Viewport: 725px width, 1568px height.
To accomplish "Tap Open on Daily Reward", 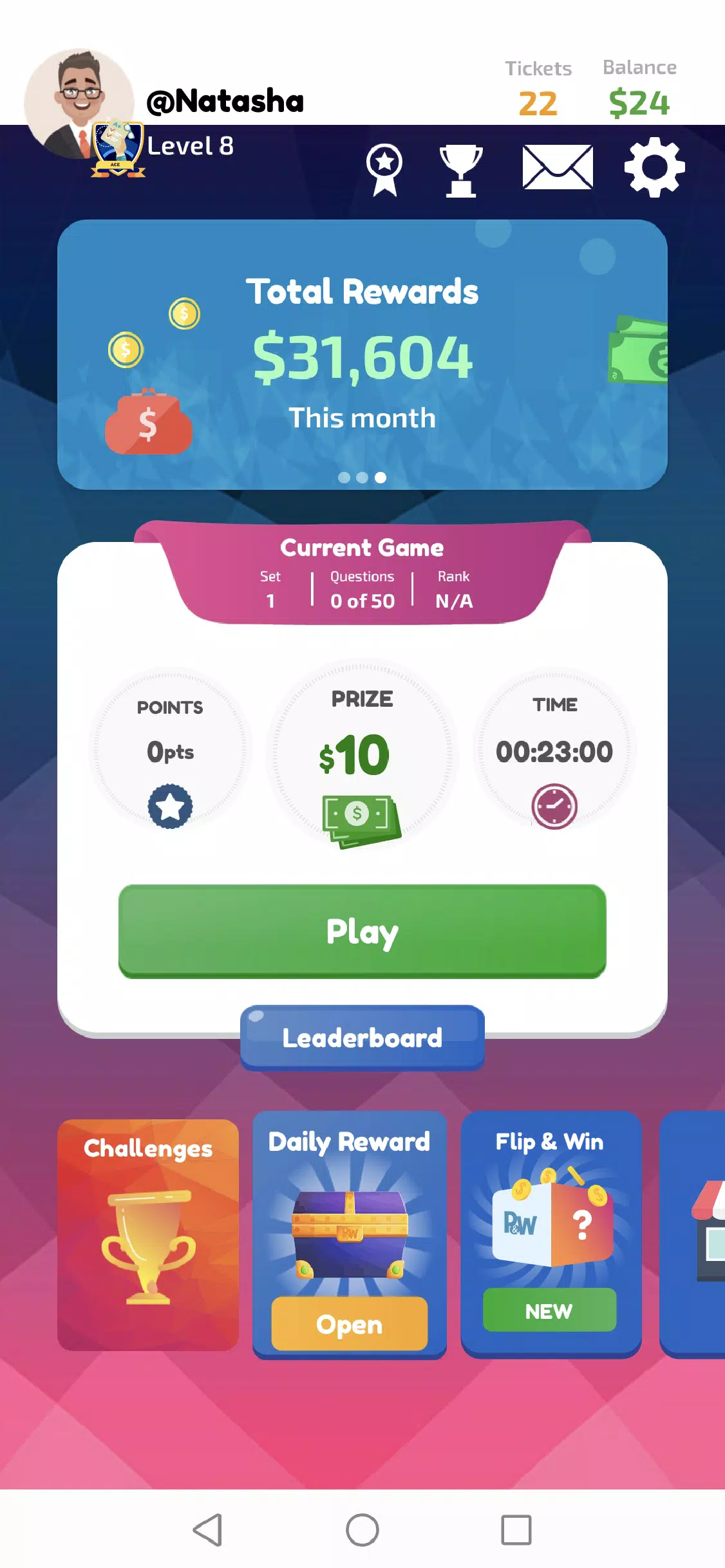I will 350,1323.
